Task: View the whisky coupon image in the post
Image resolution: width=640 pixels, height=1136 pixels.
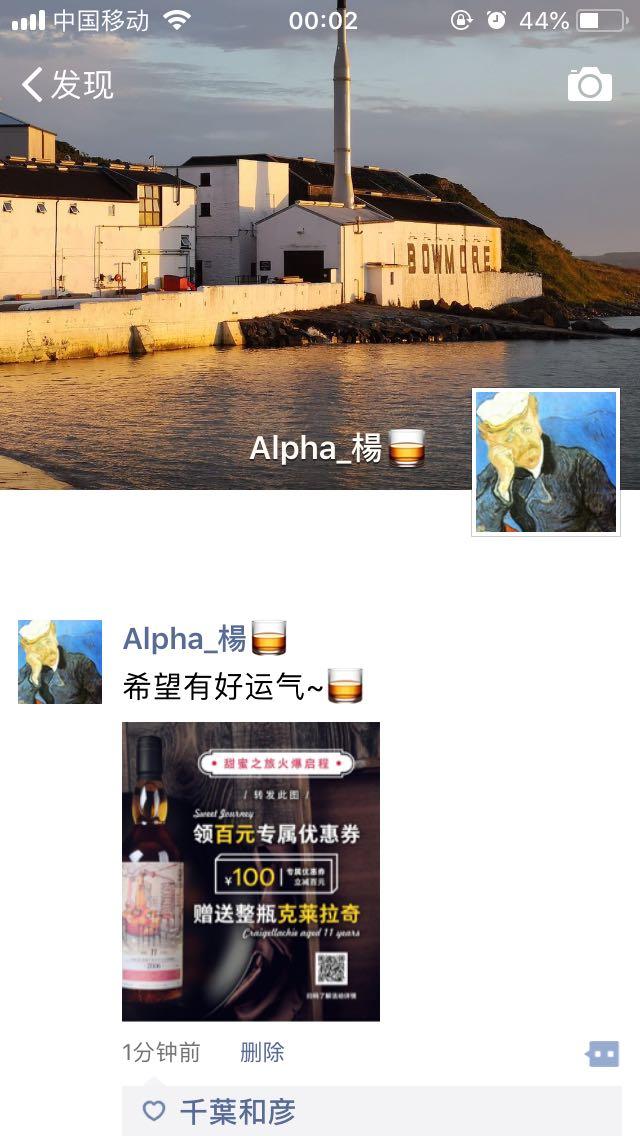Action: tap(251, 871)
